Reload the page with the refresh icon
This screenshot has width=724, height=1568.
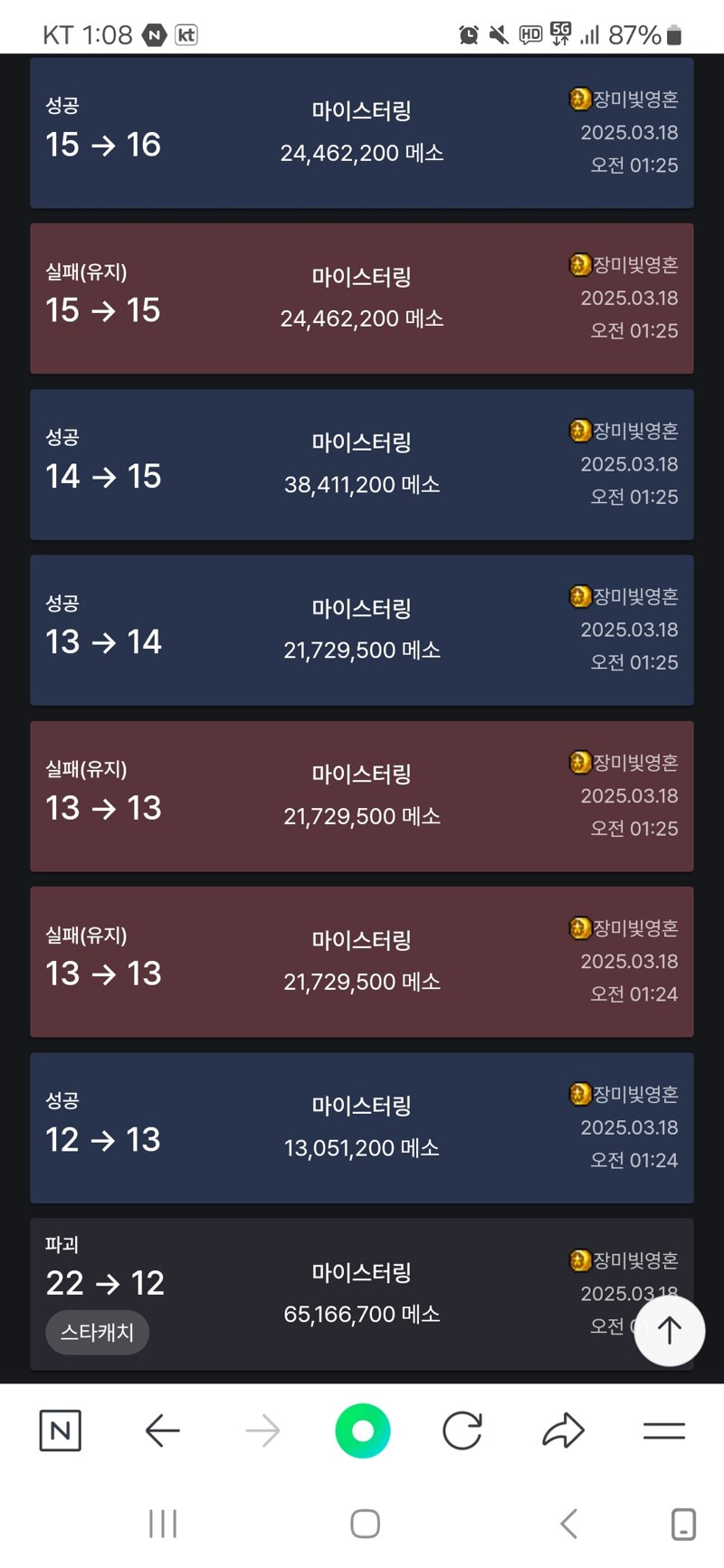coord(462,1430)
